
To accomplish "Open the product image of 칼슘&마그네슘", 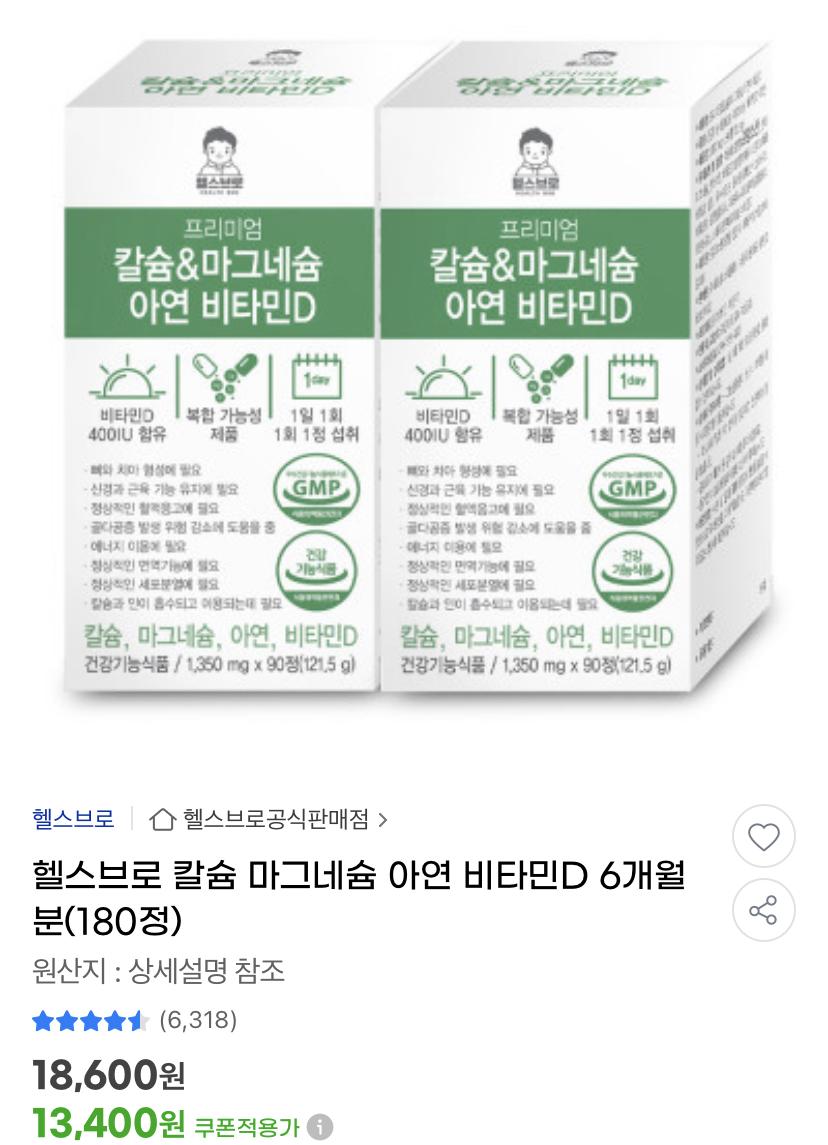I will [x=414, y=380].
